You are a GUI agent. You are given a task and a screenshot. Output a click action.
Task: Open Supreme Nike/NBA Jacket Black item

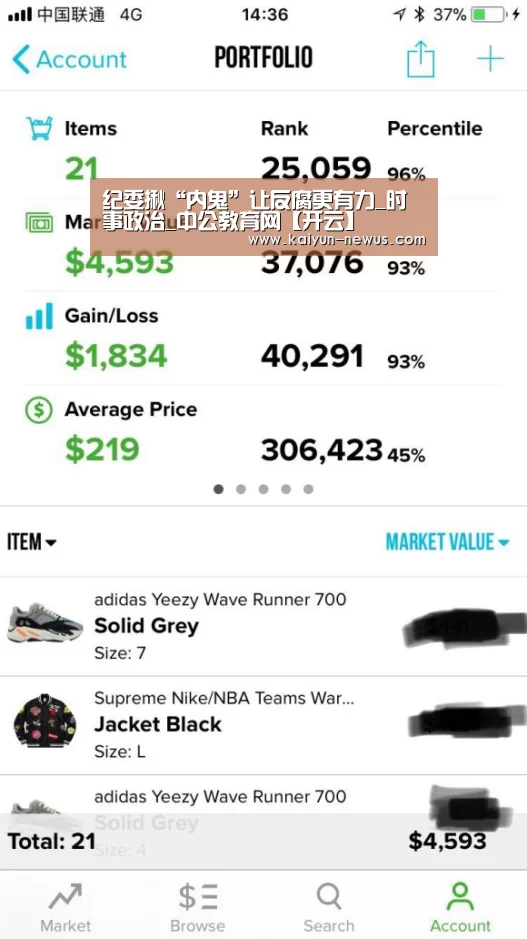coord(264,725)
